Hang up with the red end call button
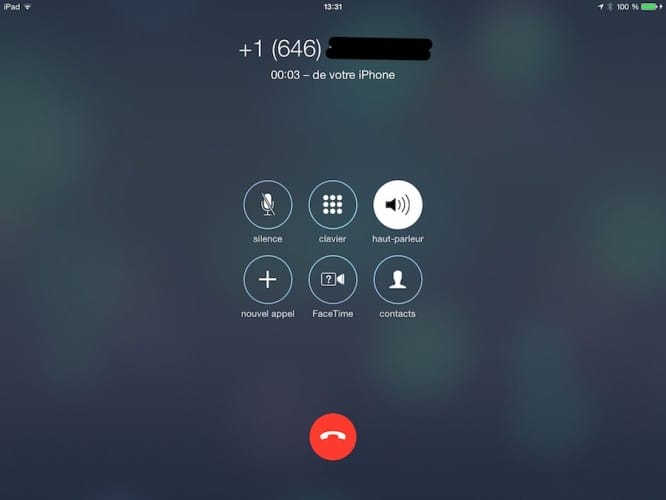 [x=333, y=438]
